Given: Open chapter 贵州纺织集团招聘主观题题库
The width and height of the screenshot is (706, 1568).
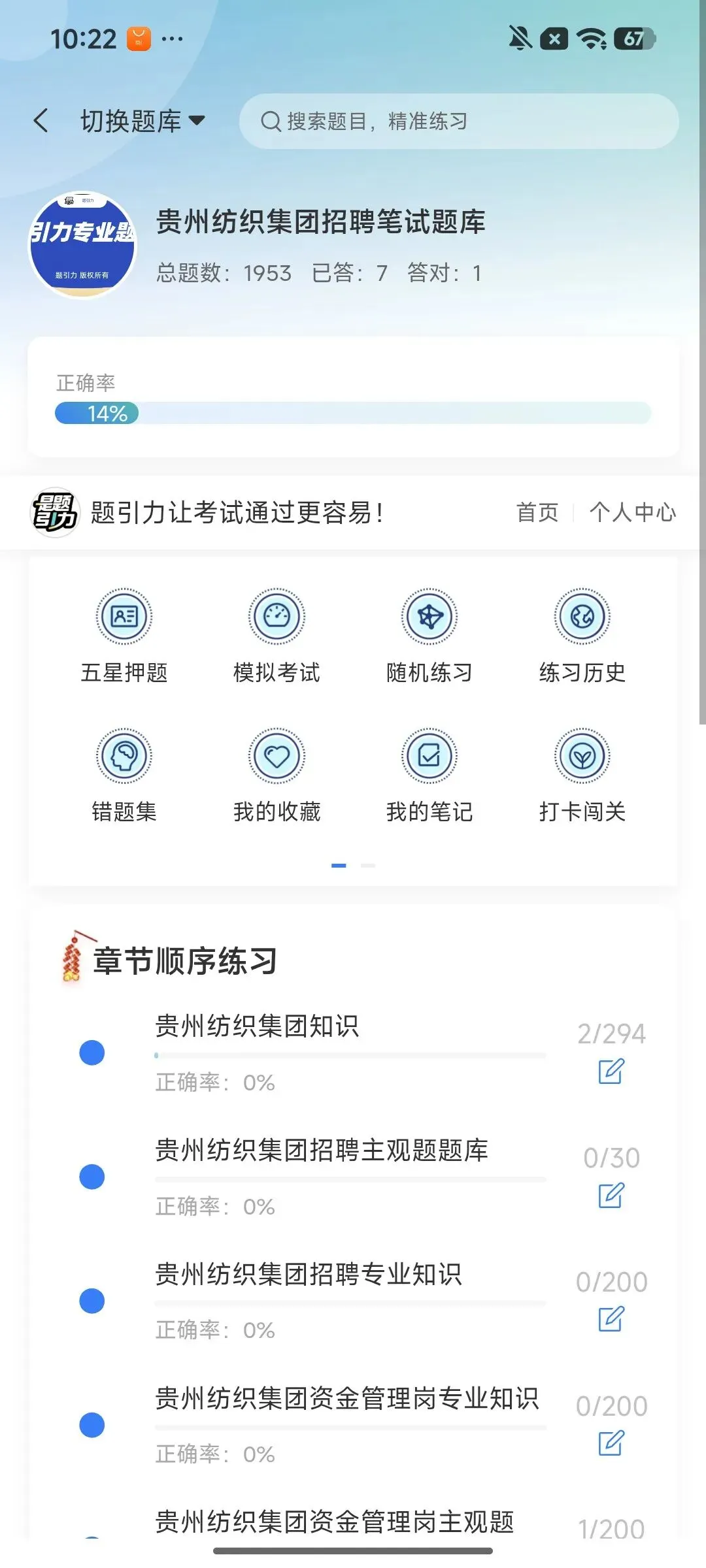Looking at the screenshot, I should 353,1177.
